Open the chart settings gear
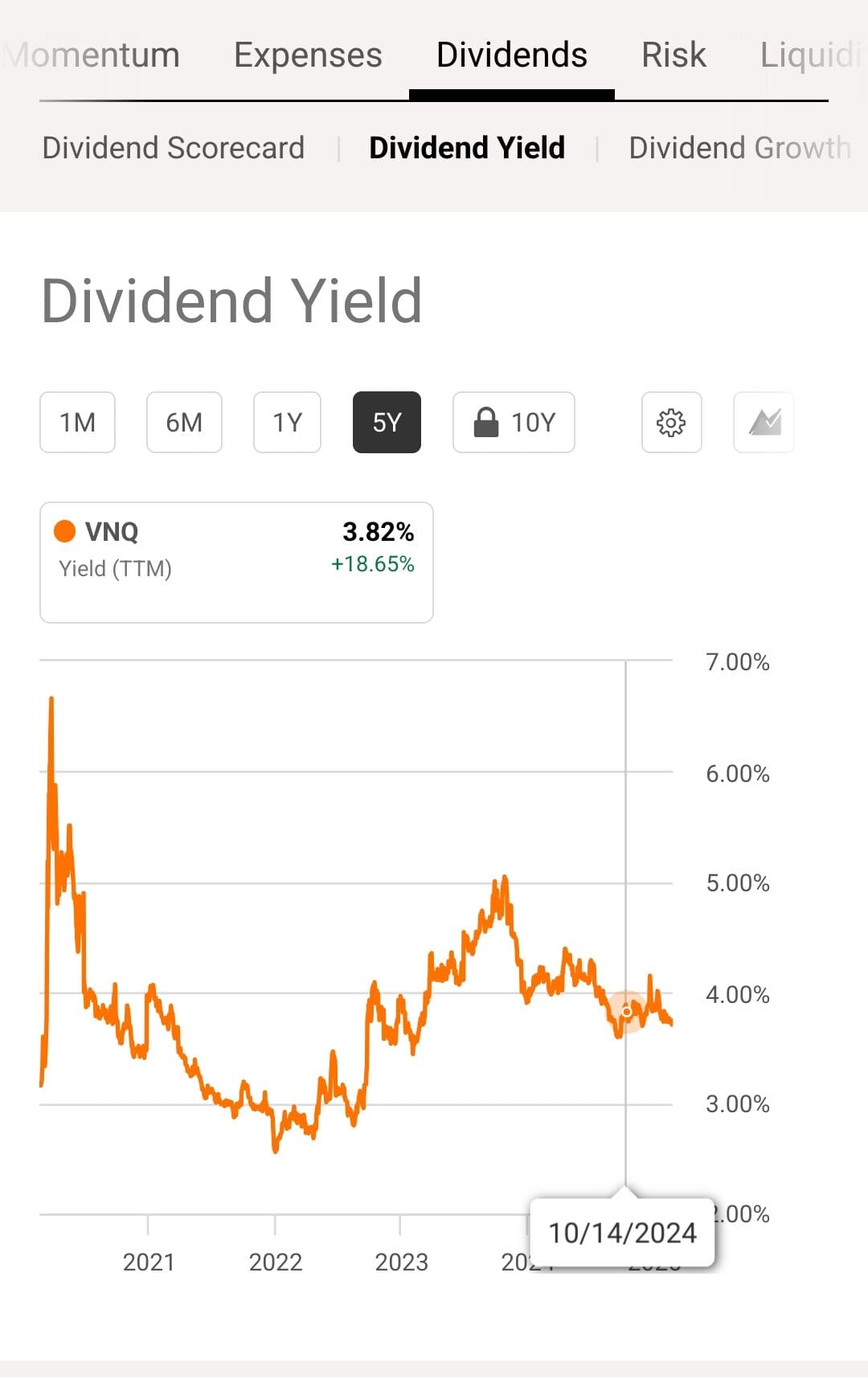 point(672,423)
